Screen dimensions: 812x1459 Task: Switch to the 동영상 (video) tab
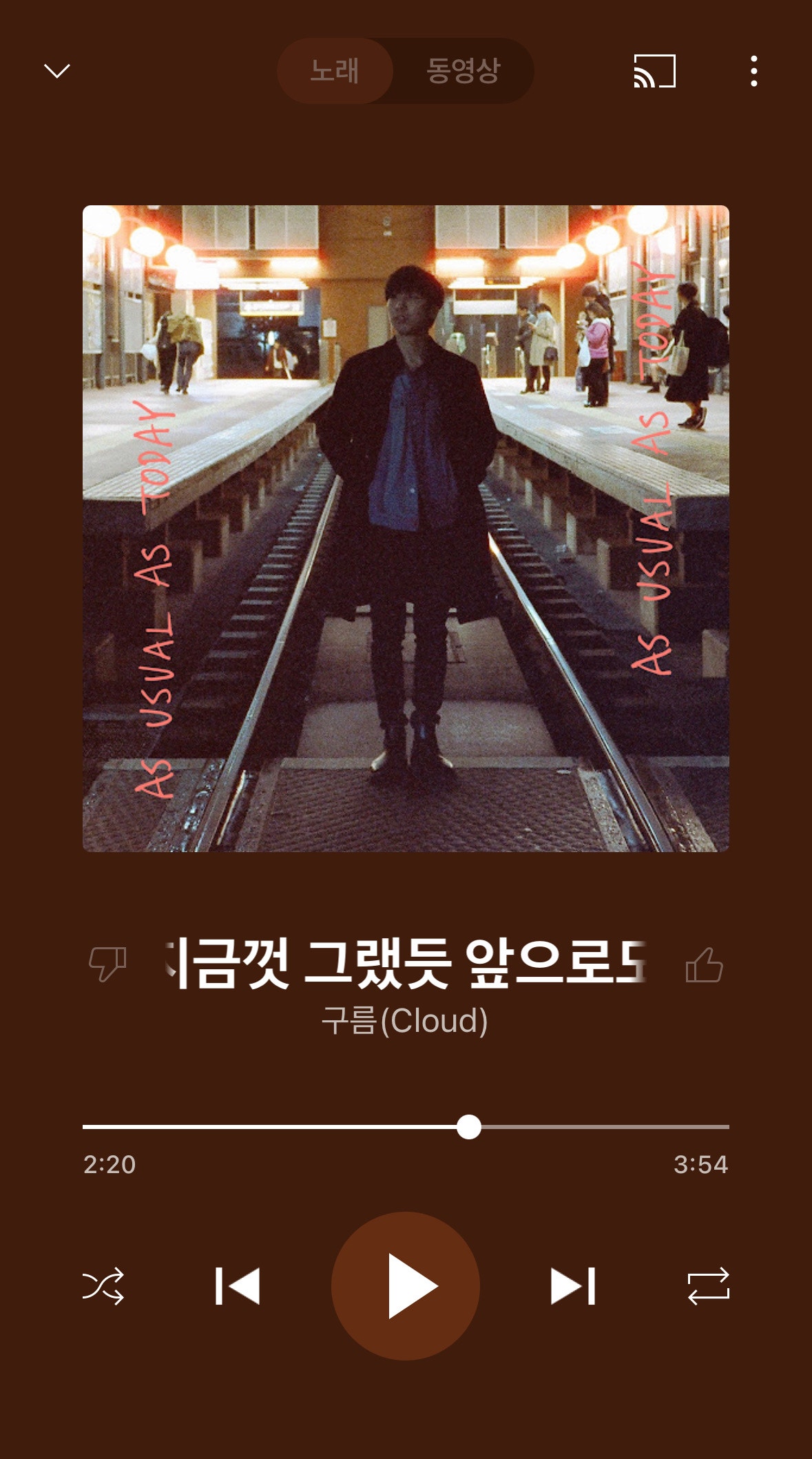pyautogui.click(x=463, y=71)
